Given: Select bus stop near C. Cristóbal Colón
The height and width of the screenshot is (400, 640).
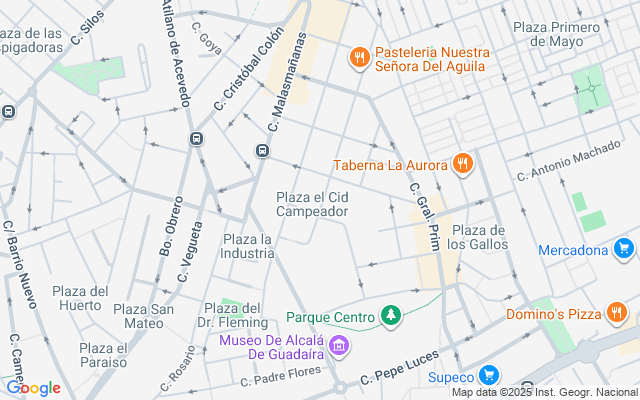Looking at the screenshot, I should point(197,137).
